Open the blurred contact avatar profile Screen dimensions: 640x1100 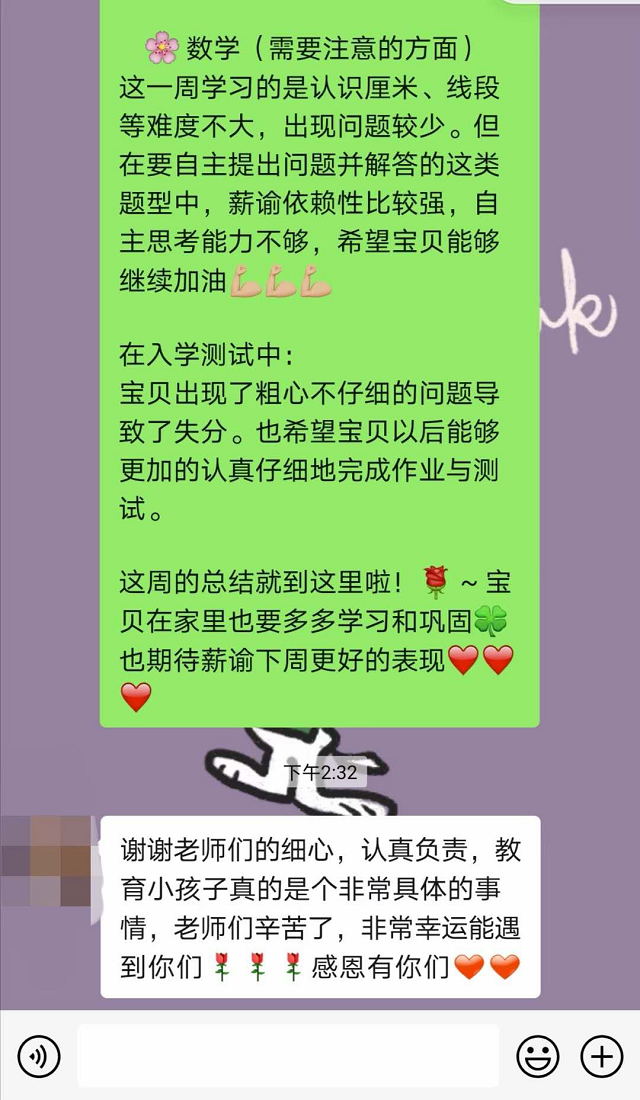(46, 861)
